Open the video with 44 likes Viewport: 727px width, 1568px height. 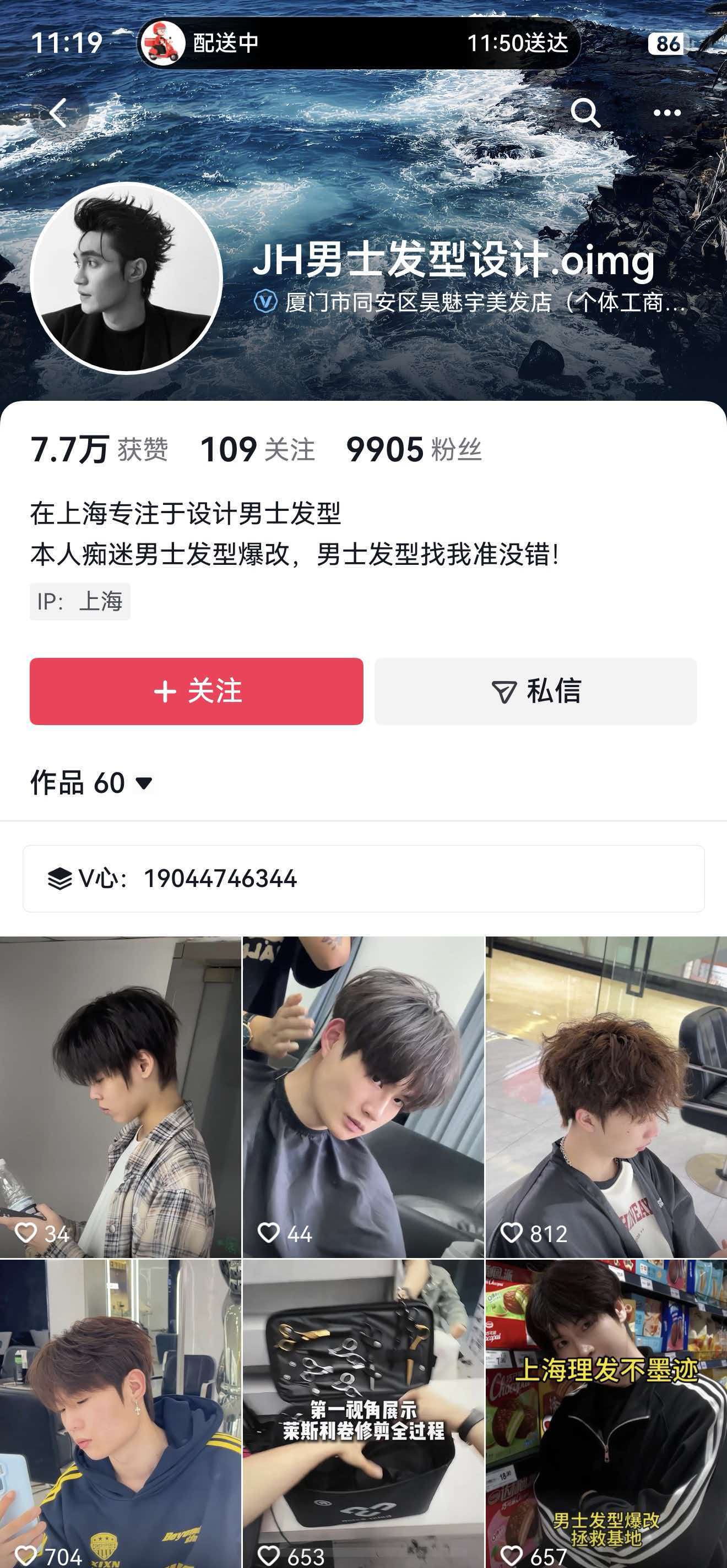point(363,1097)
